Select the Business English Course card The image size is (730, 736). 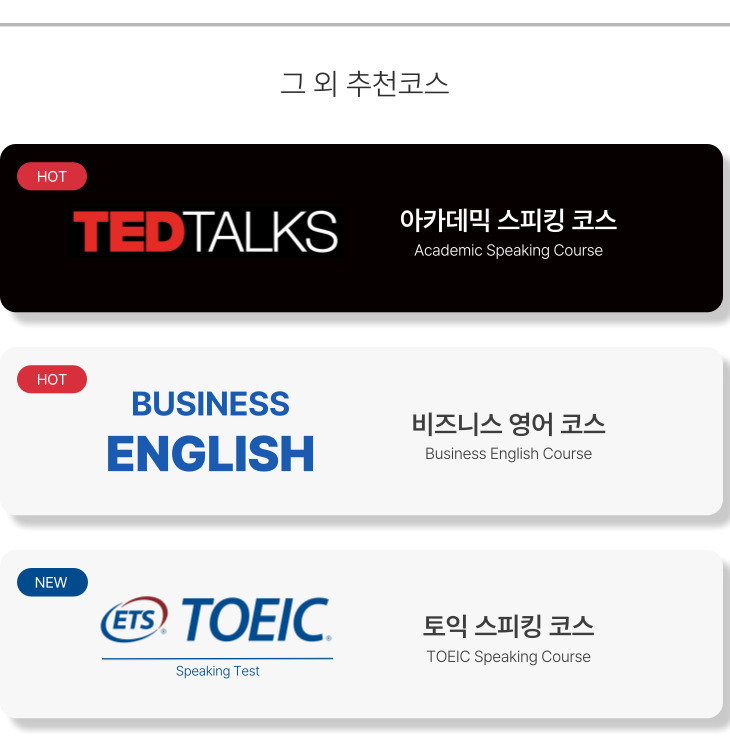coord(361,431)
